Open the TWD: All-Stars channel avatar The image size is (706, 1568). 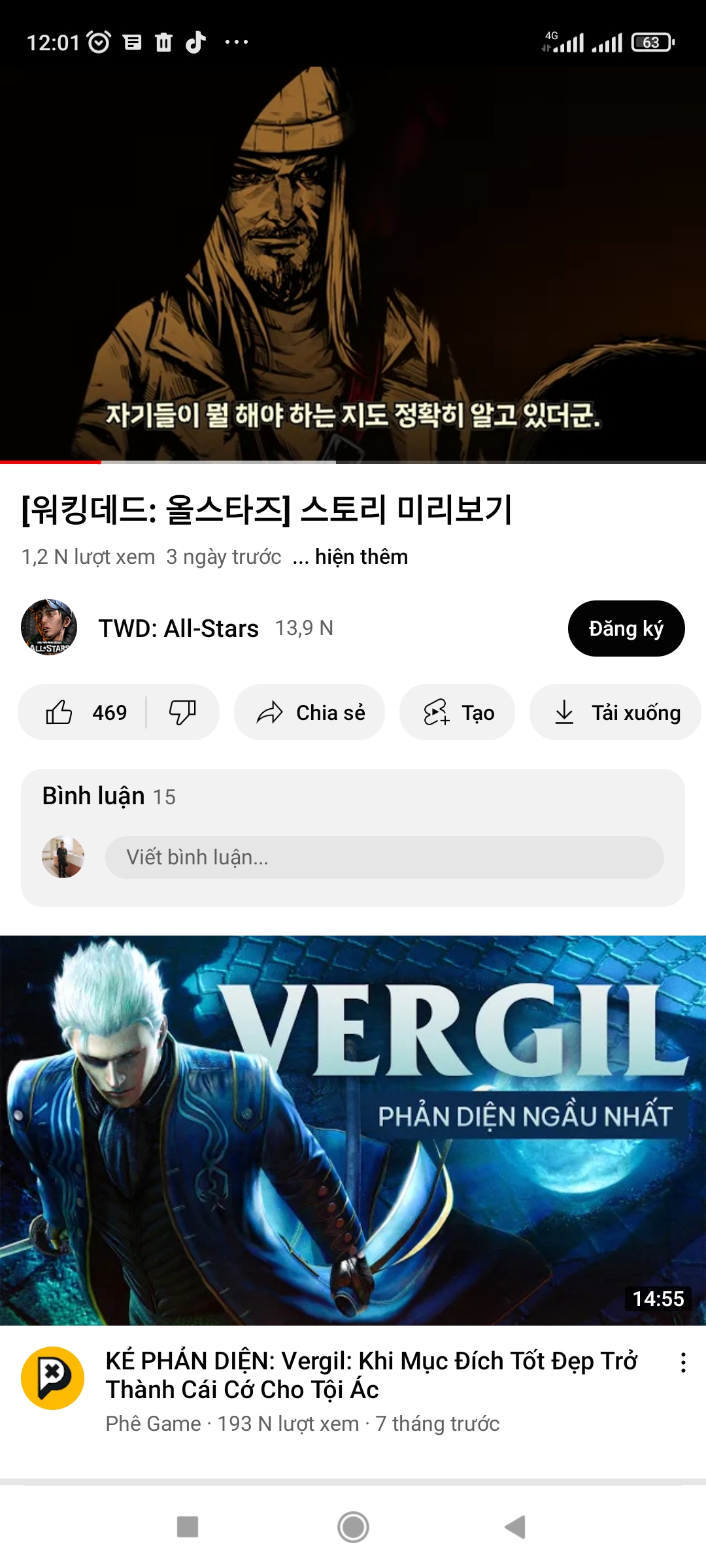(x=49, y=628)
